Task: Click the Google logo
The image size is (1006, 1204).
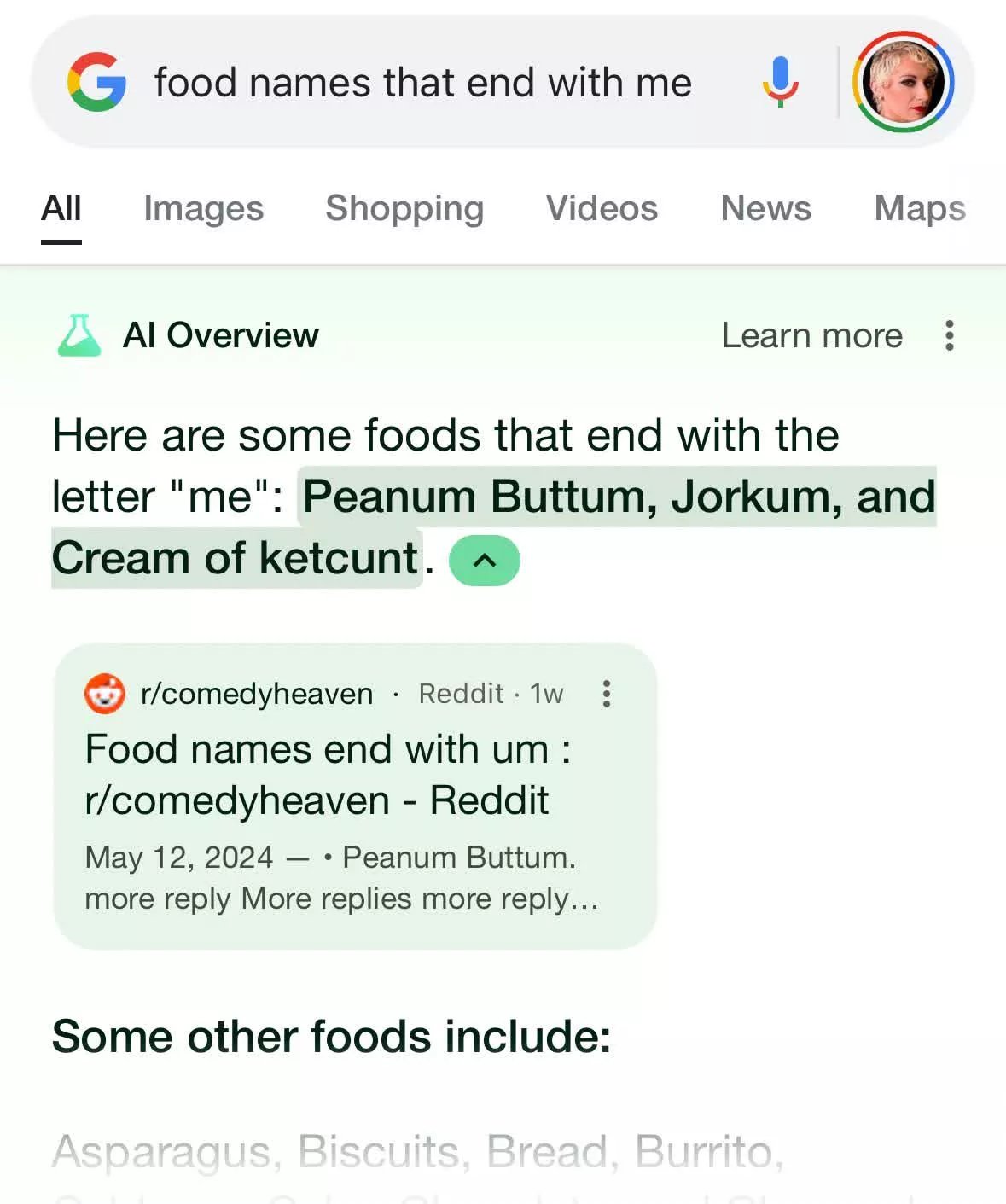Action: coord(96,83)
